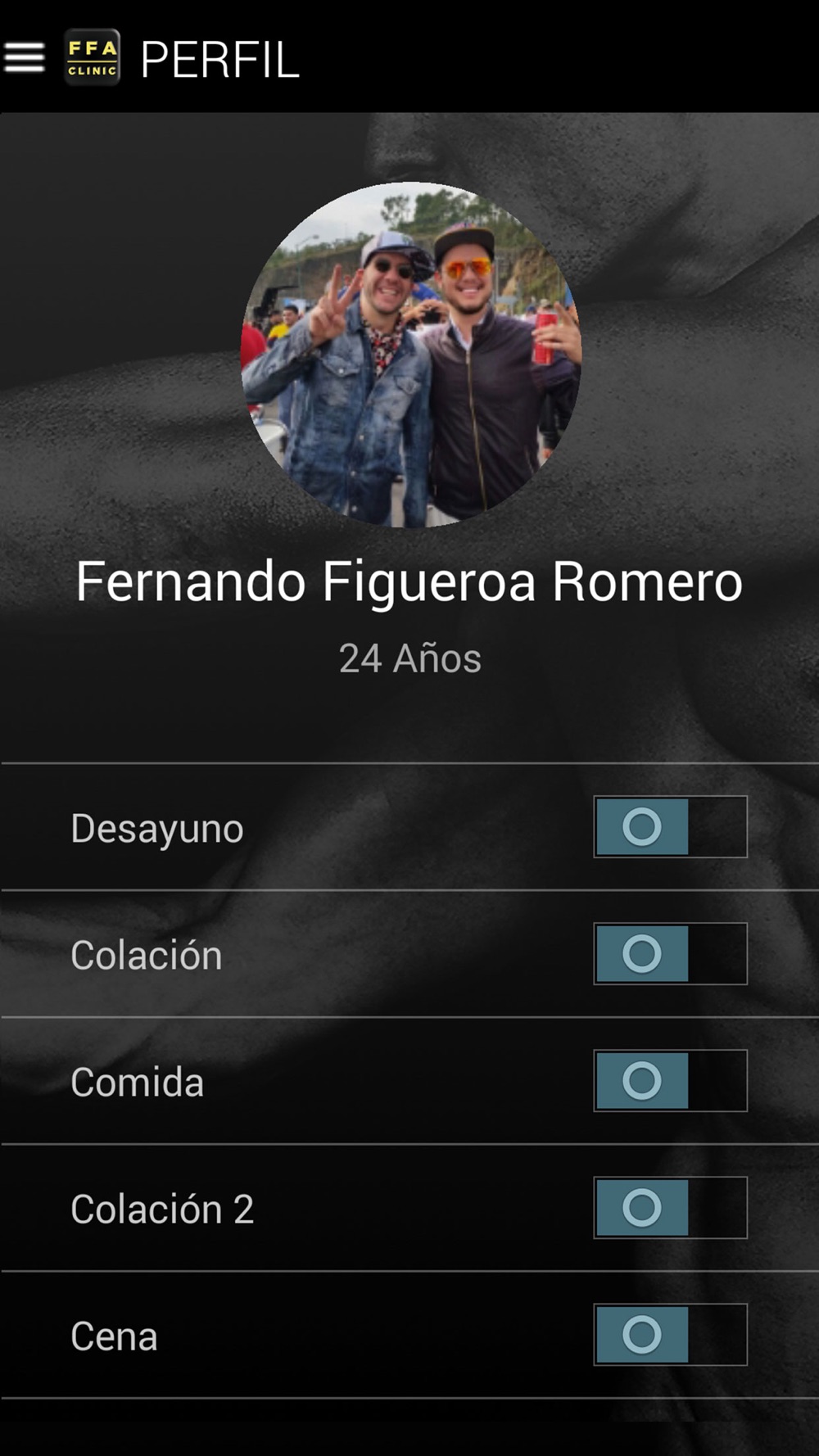Viewport: 819px width, 1456px height.
Task: Open the hamburger drawer menu
Action: tap(25, 57)
